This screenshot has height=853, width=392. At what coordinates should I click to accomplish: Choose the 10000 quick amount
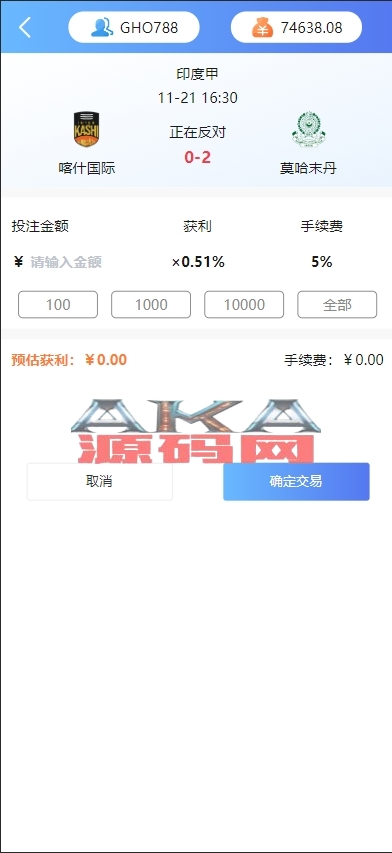tap(244, 305)
